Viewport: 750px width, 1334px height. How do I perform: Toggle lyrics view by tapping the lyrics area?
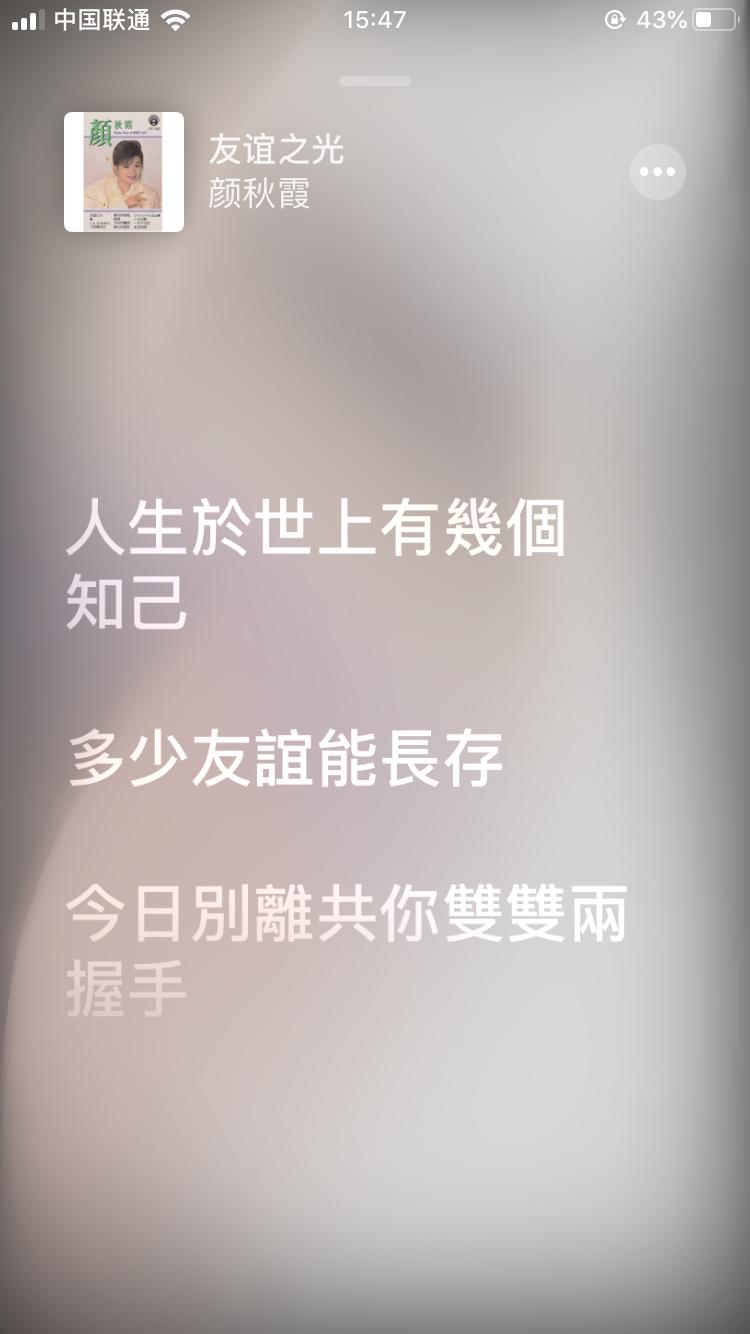(x=375, y=760)
